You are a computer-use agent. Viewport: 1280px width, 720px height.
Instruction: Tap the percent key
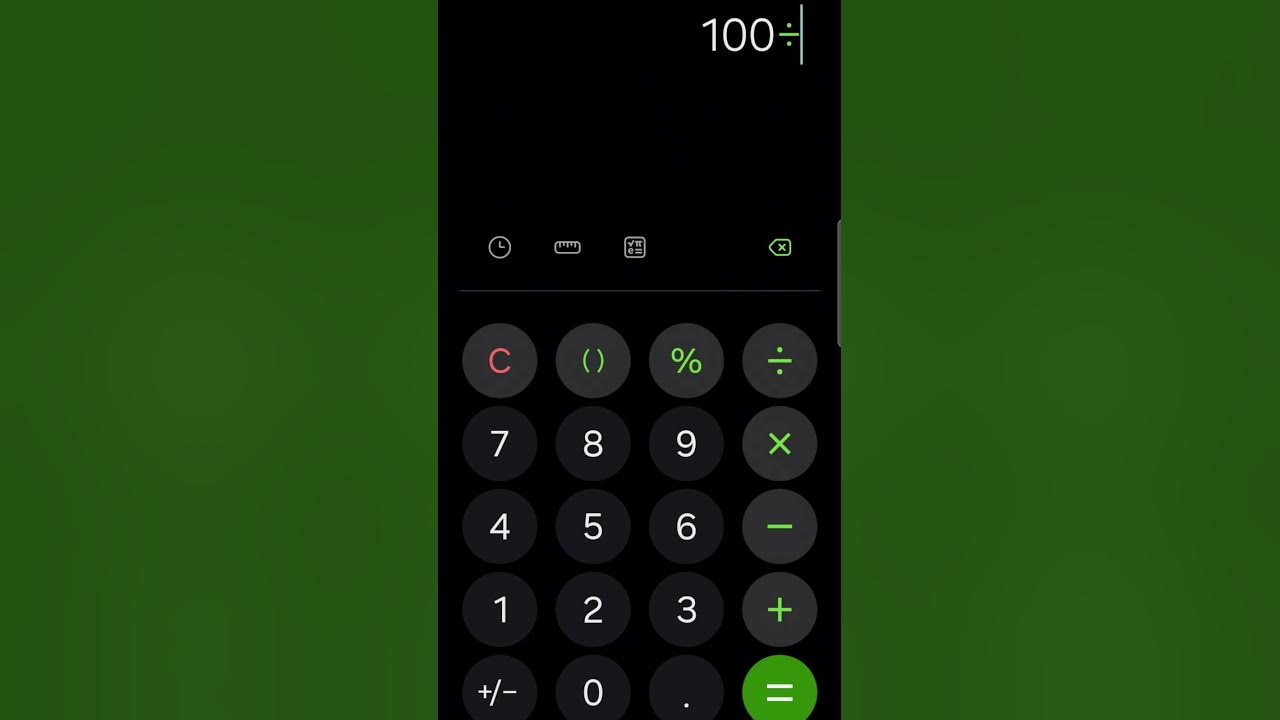pos(686,360)
